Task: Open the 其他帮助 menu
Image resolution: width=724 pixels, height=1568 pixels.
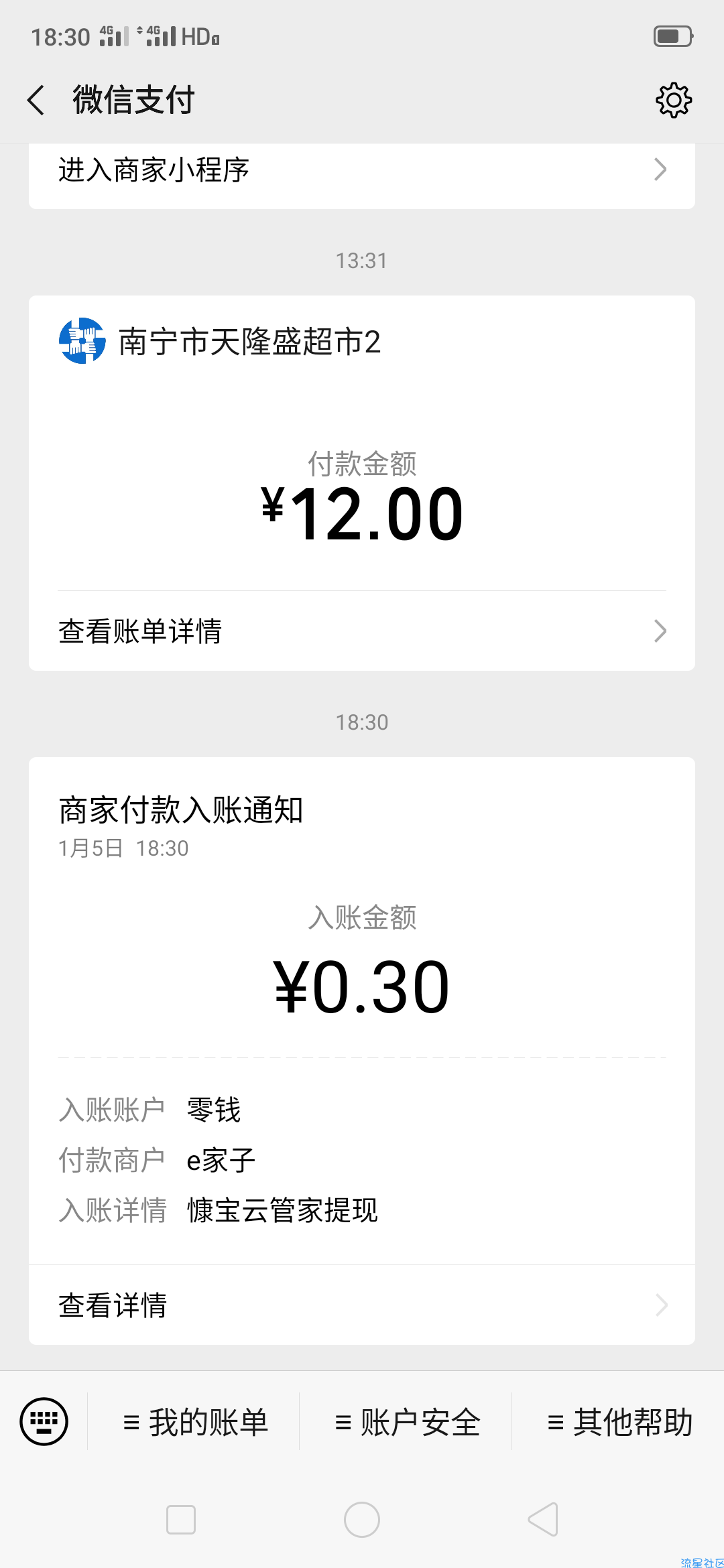Action: point(619,1421)
